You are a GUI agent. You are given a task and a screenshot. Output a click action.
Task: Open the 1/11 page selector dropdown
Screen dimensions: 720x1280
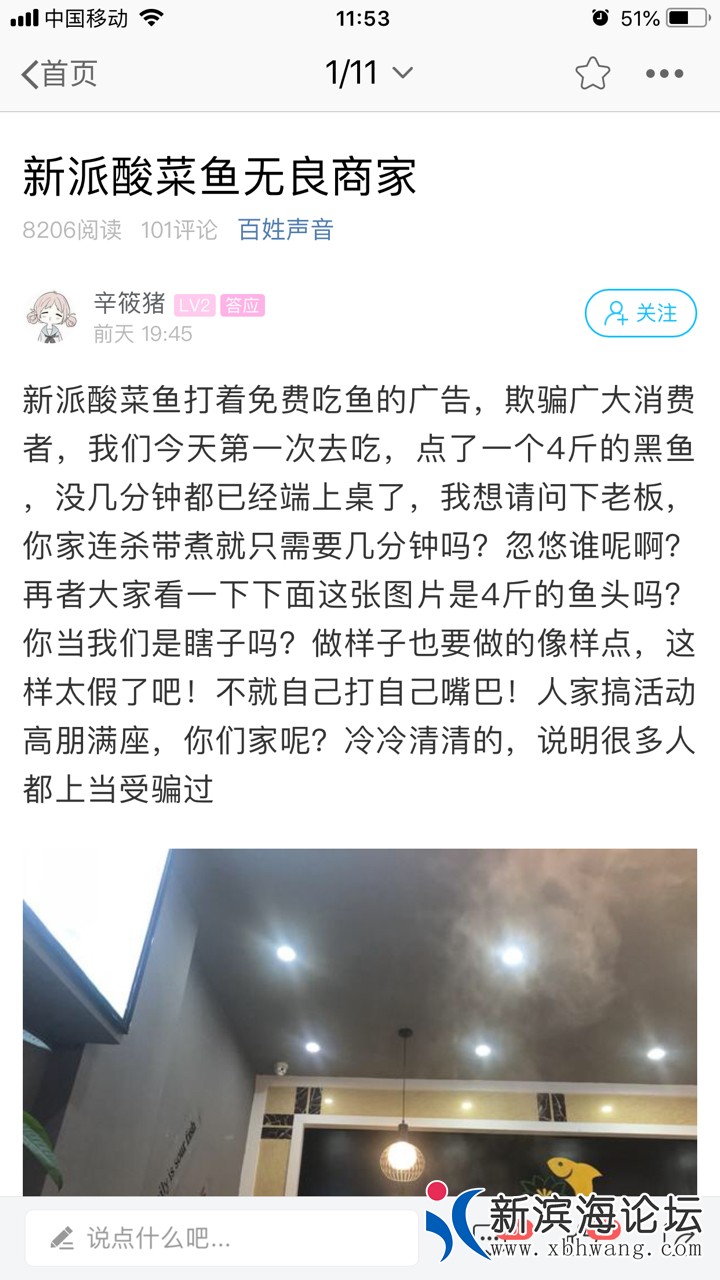tap(369, 74)
